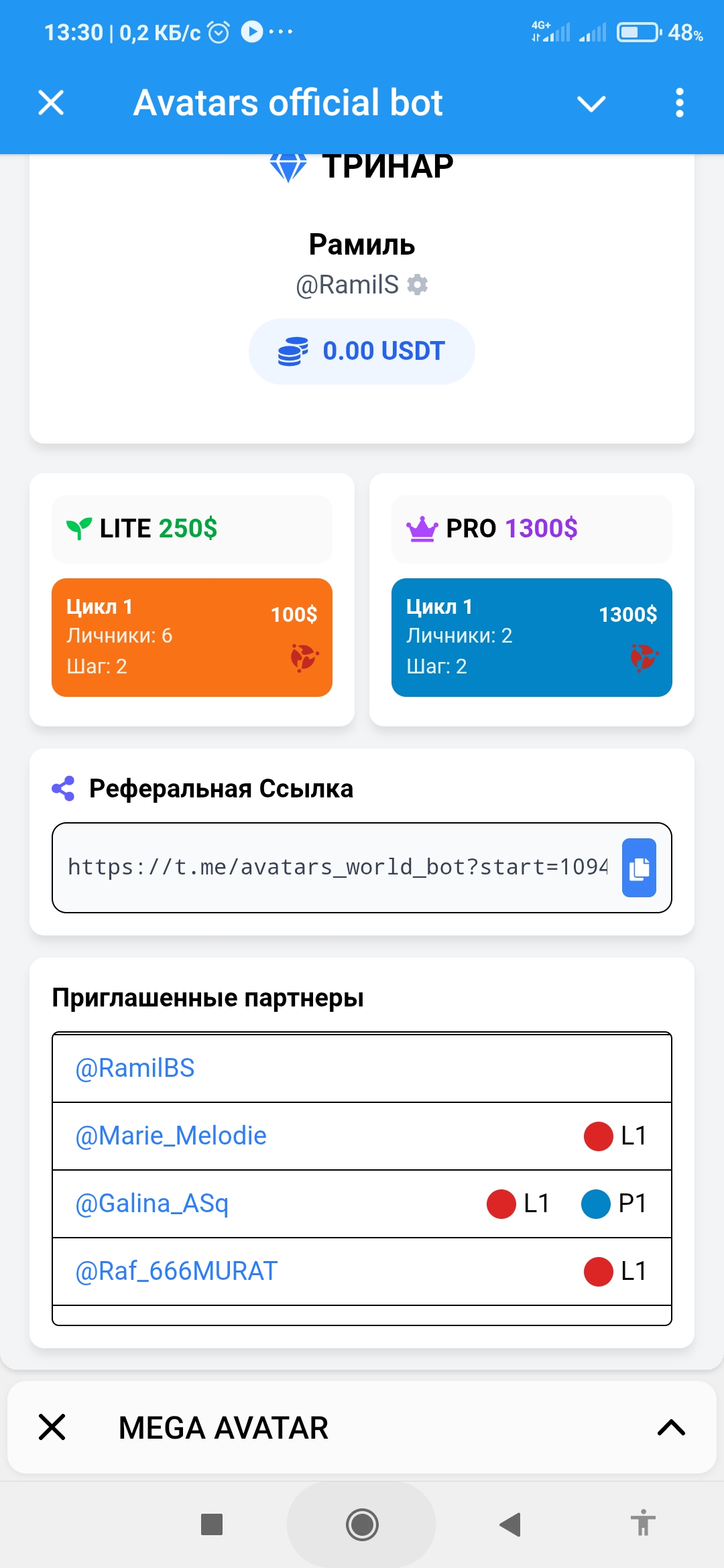The width and height of the screenshot is (724, 1568).
Task: Copy the referral link
Action: pos(639,868)
